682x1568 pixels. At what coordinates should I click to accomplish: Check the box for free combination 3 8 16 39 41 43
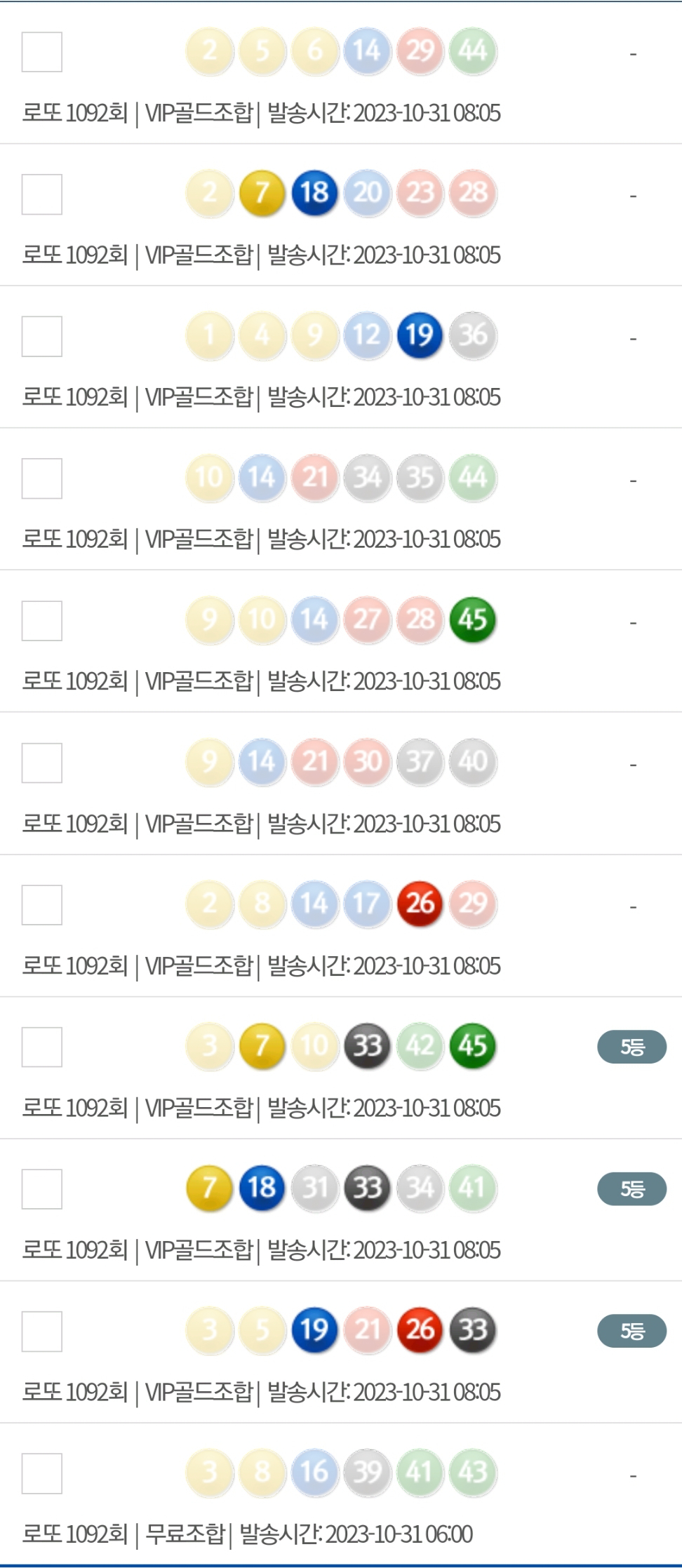[42, 1473]
